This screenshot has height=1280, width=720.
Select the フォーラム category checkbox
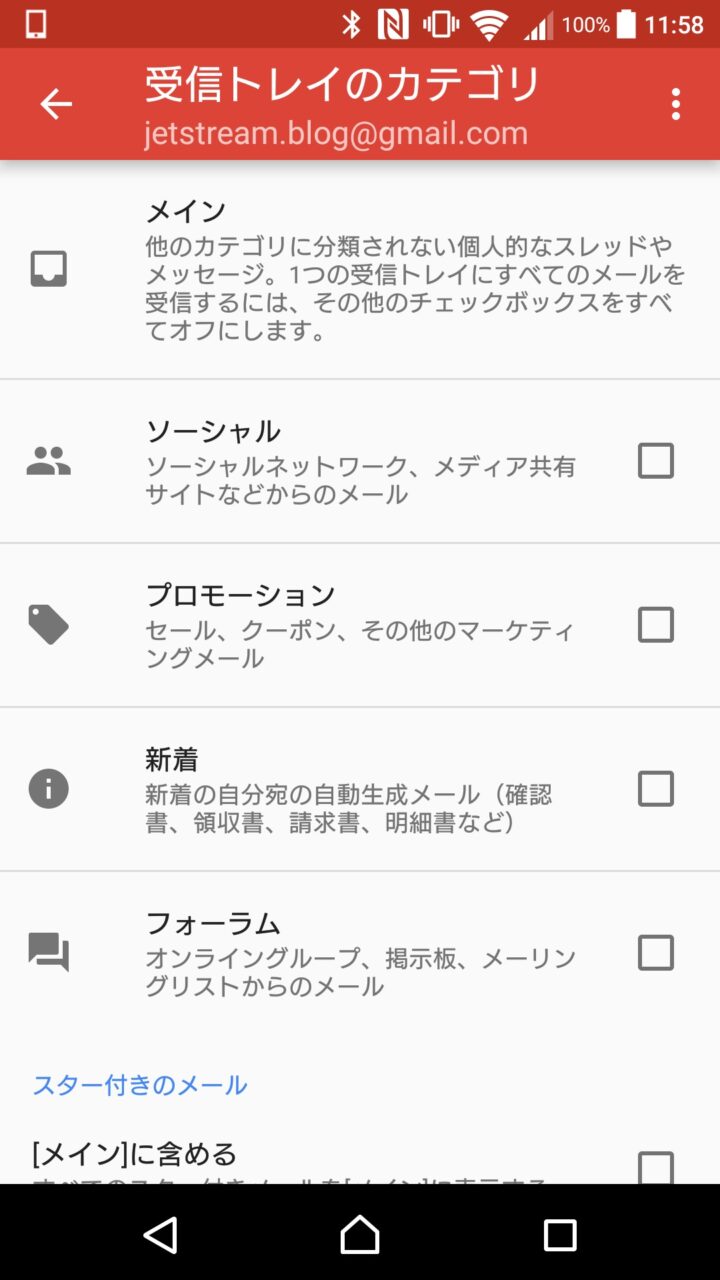click(656, 953)
